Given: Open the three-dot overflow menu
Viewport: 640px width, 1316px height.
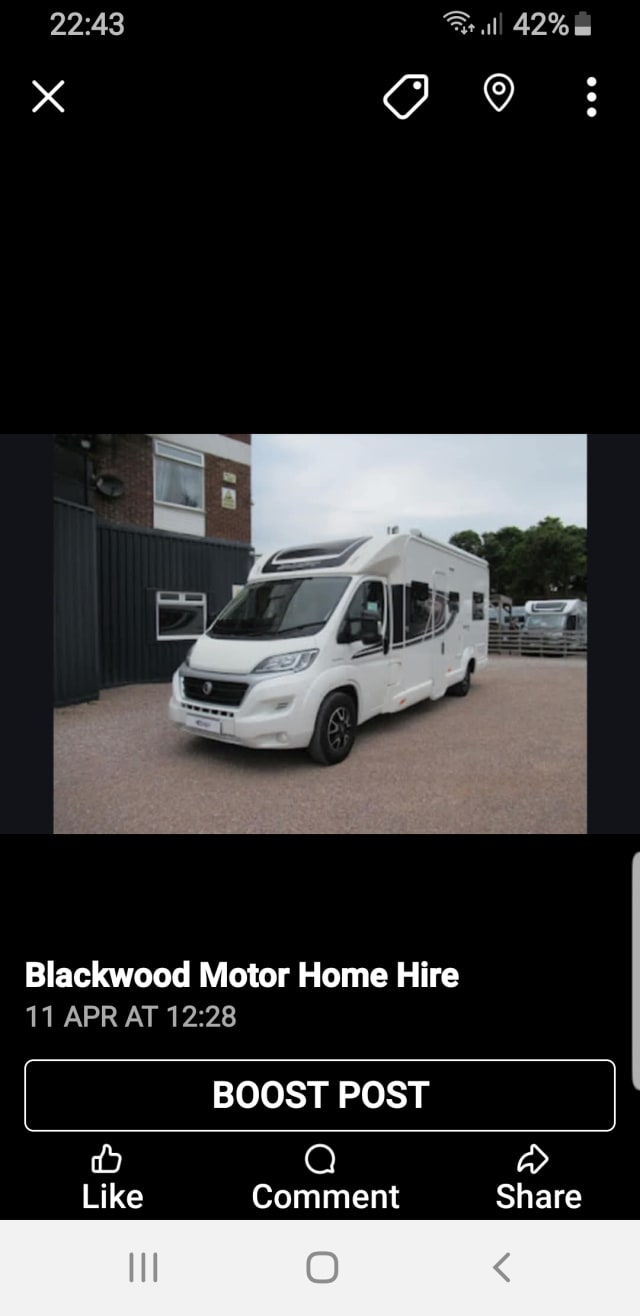Looking at the screenshot, I should [591, 97].
